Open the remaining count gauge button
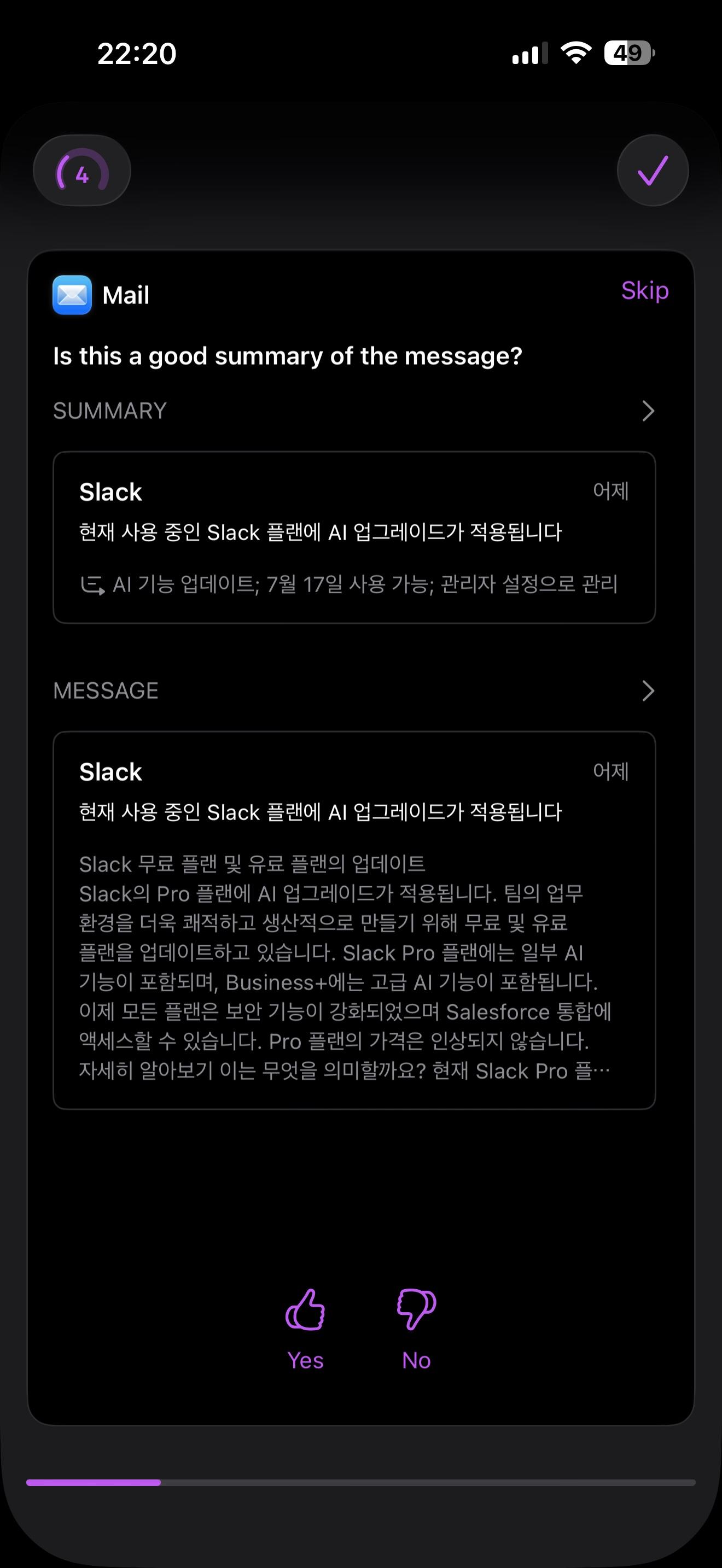The width and height of the screenshot is (722, 1568). pyautogui.click(x=82, y=171)
